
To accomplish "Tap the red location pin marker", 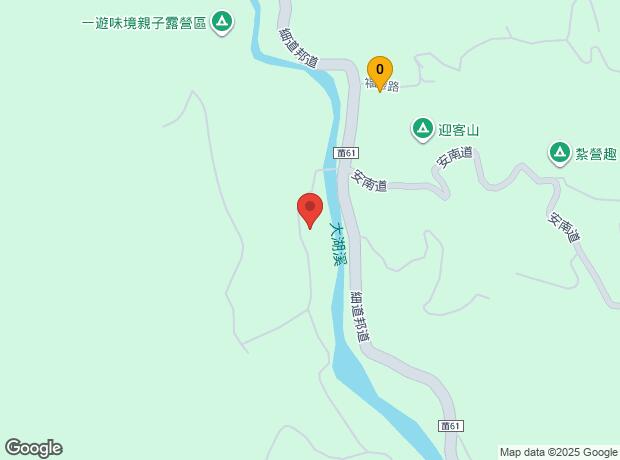I will pyautogui.click(x=310, y=209).
